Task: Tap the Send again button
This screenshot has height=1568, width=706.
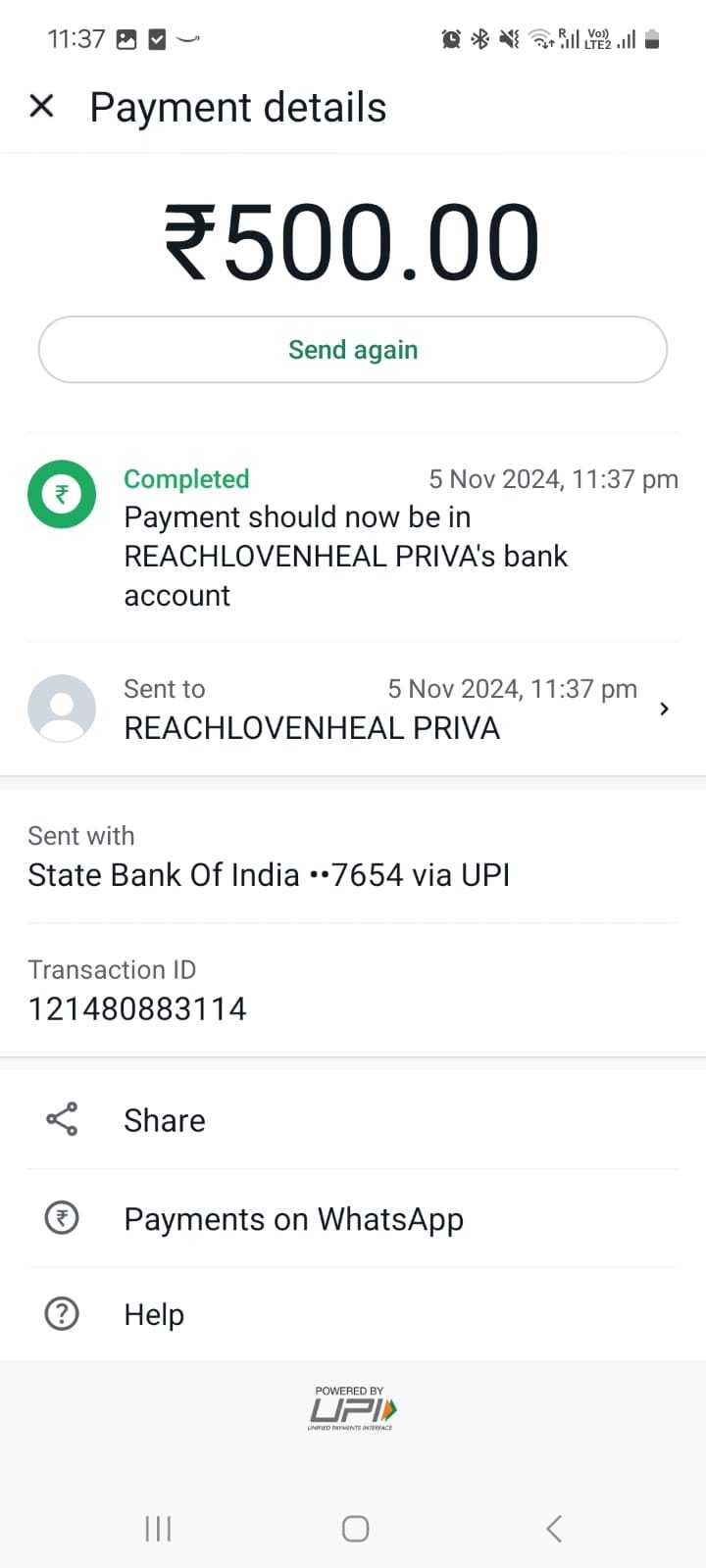Action: (353, 350)
